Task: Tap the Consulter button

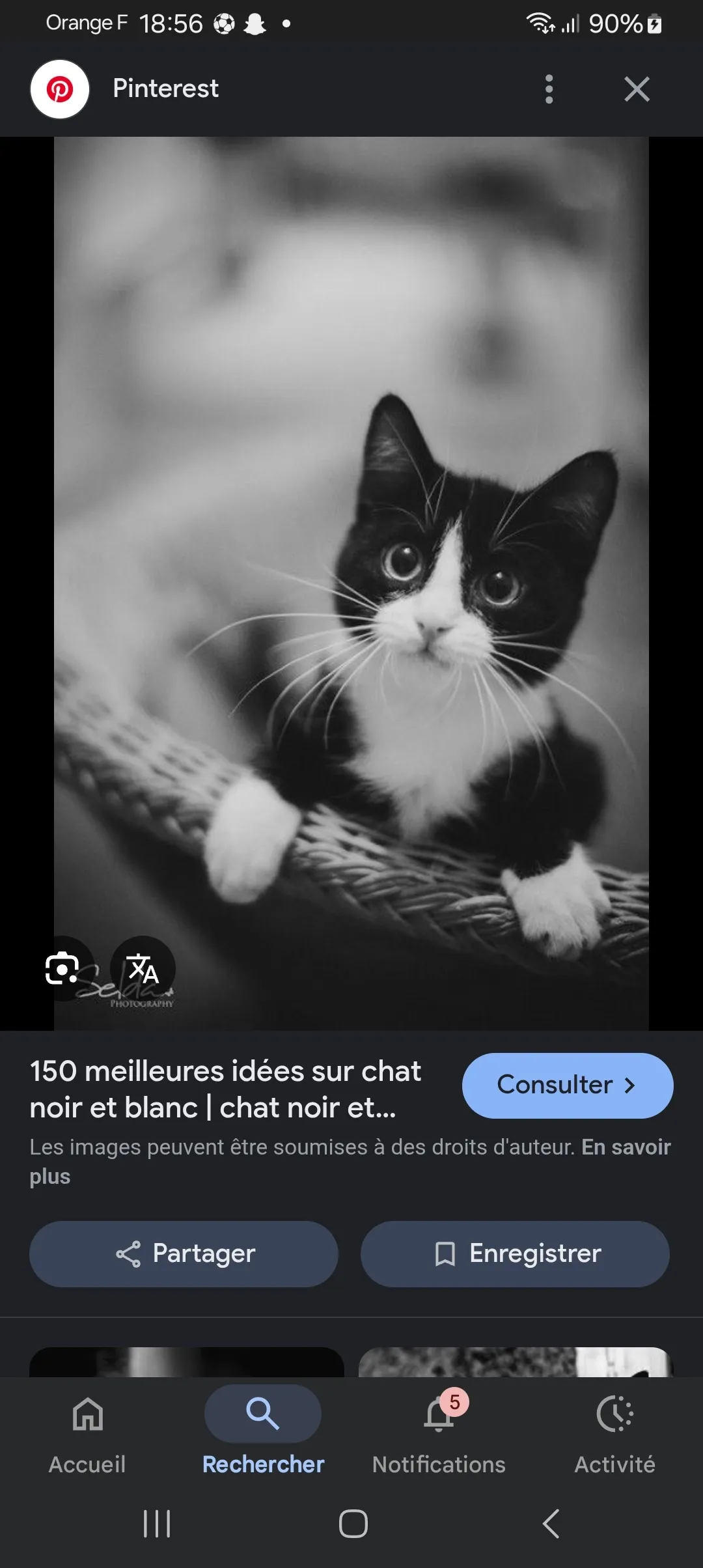Action: (567, 1085)
